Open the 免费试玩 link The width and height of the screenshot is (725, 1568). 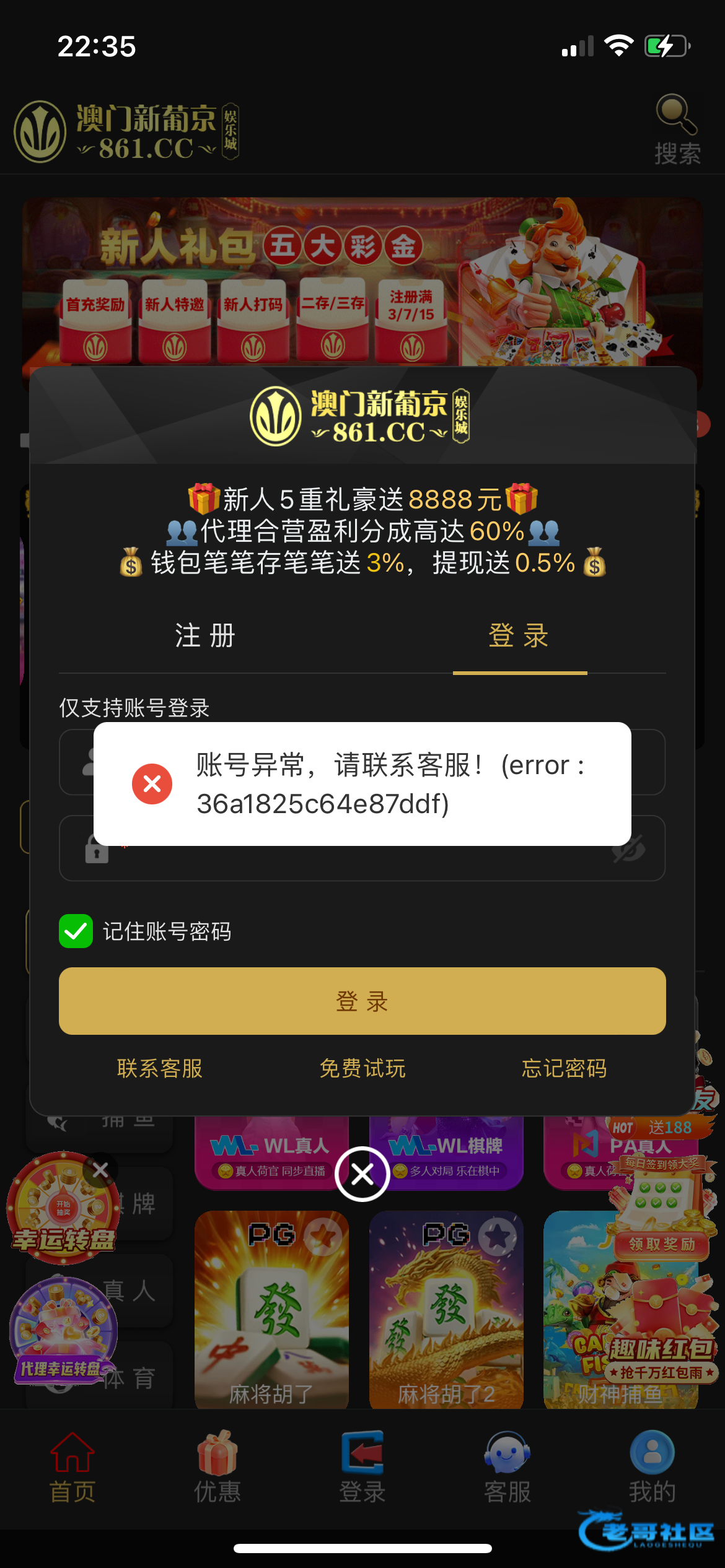click(x=362, y=1068)
